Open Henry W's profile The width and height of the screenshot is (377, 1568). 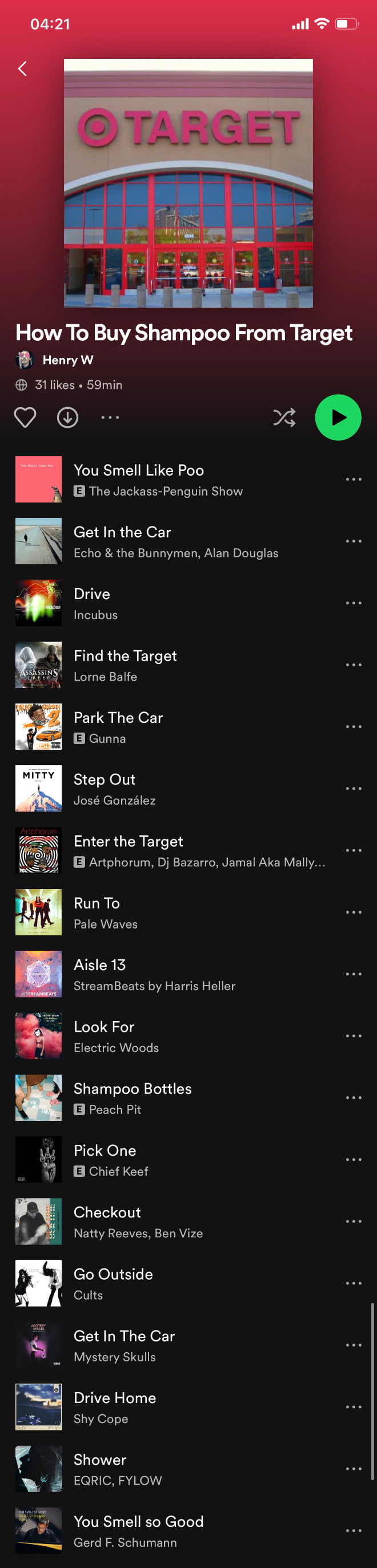click(x=67, y=360)
